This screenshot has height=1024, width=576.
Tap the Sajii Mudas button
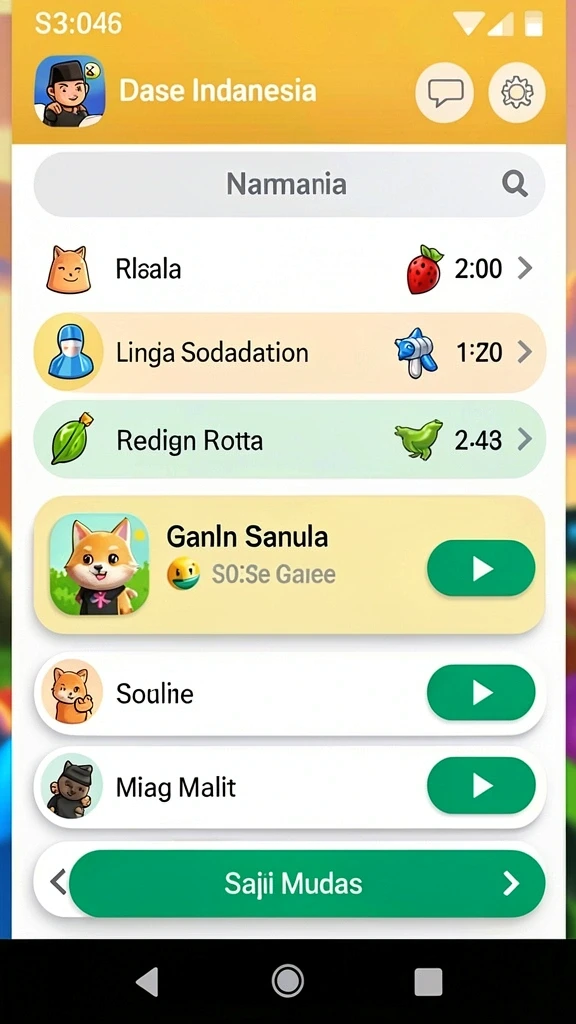tap(307, 884)
